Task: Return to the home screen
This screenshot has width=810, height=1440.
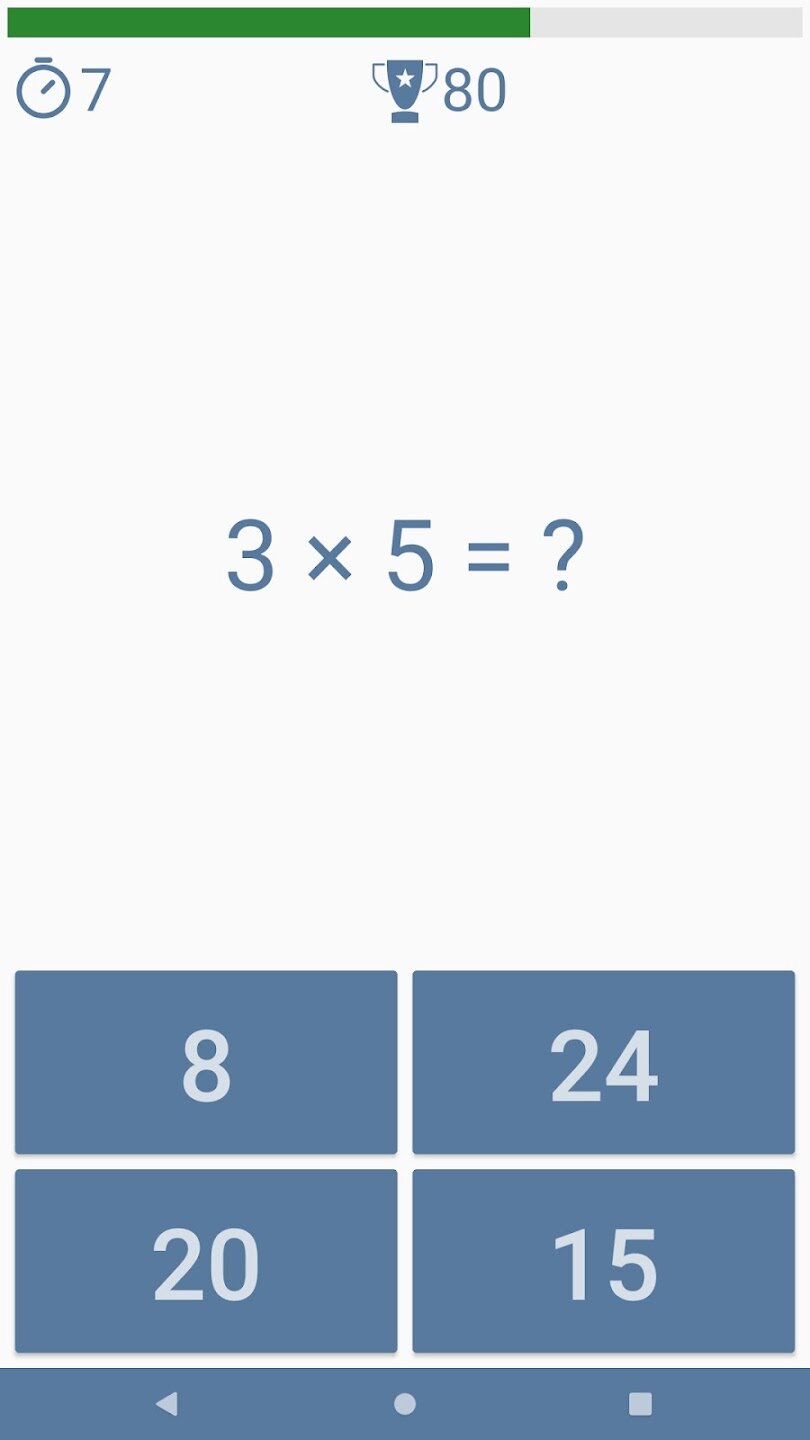Action: coord(405,1404)
